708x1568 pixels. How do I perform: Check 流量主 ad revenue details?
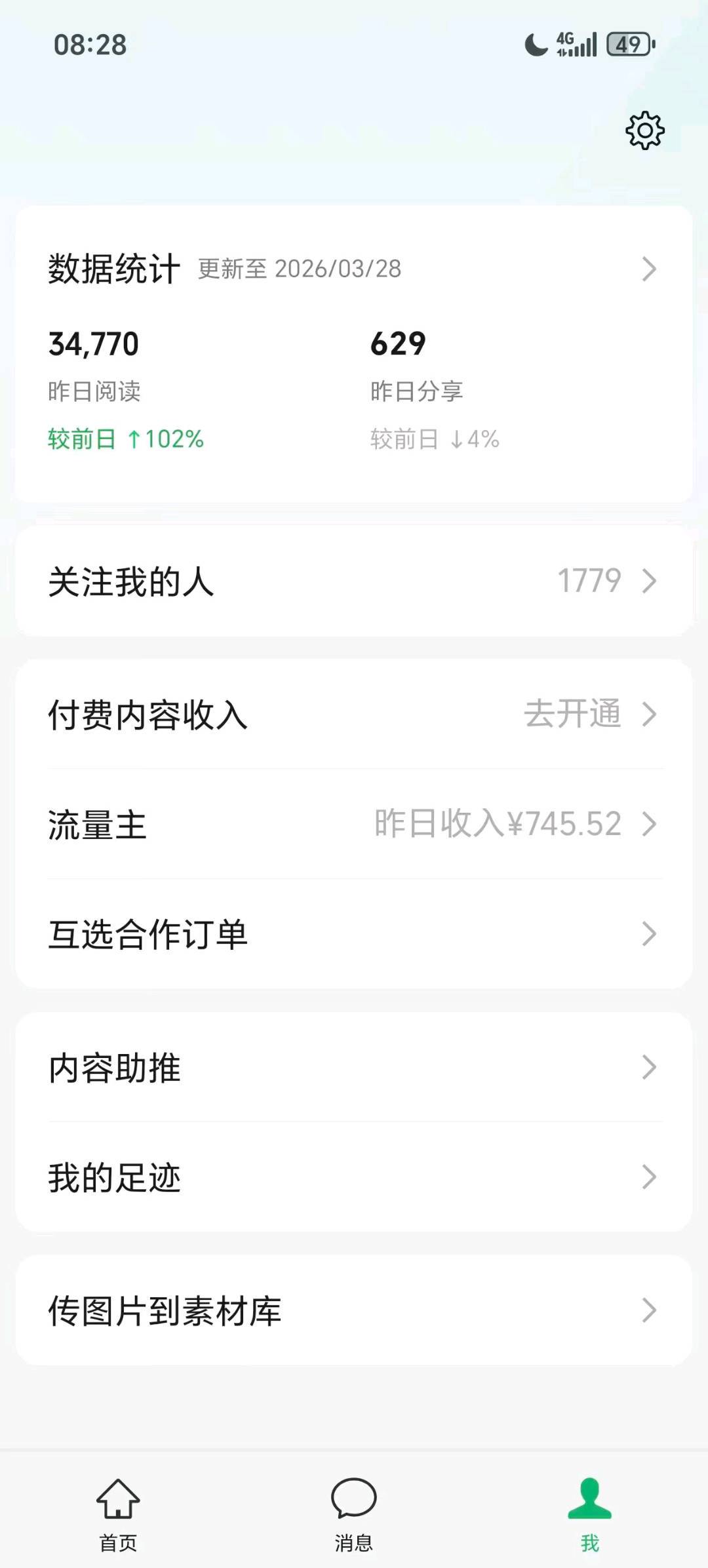(354, 824)
